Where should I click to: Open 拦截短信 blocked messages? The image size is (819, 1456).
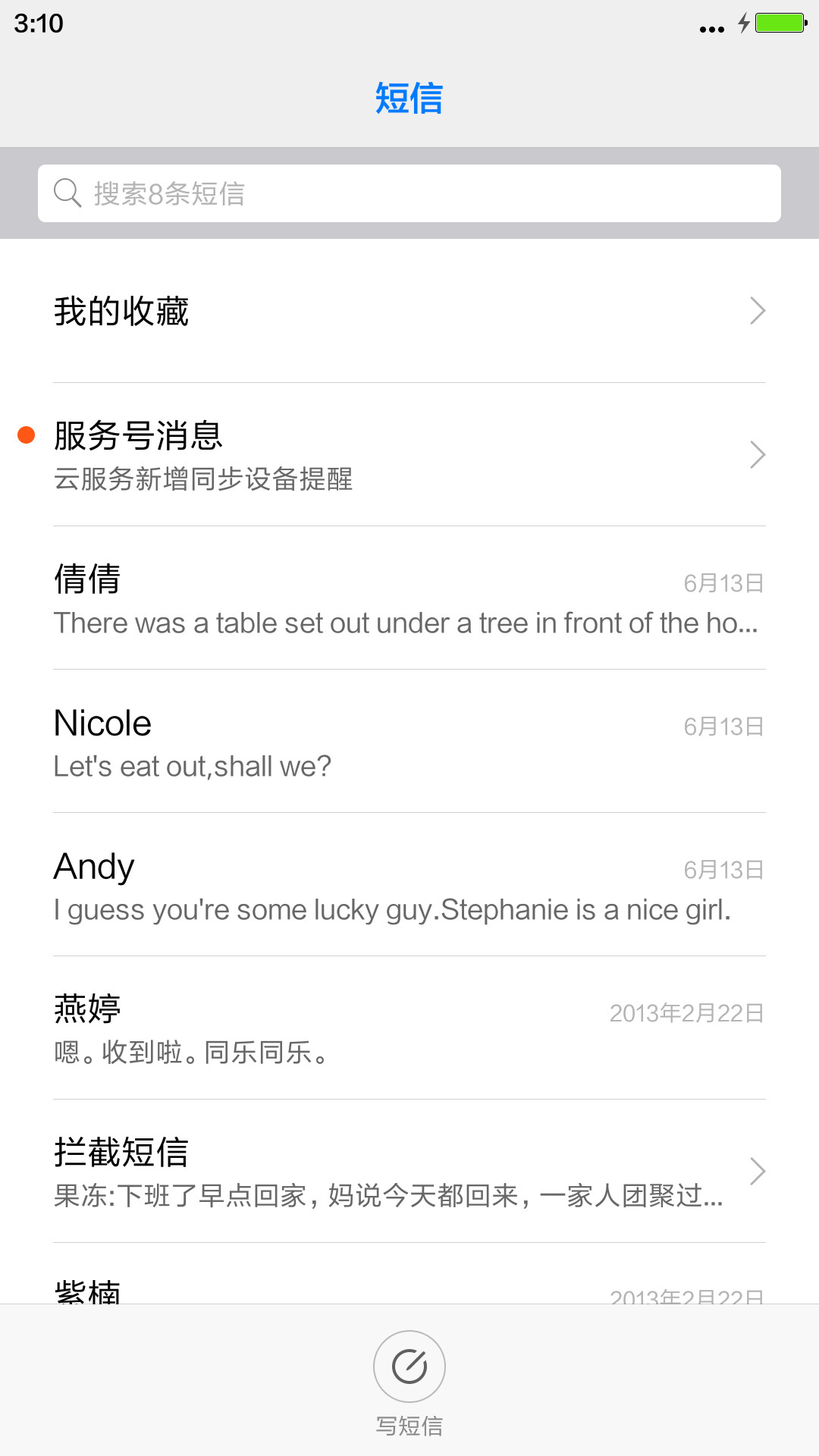tap(409, 1172)
